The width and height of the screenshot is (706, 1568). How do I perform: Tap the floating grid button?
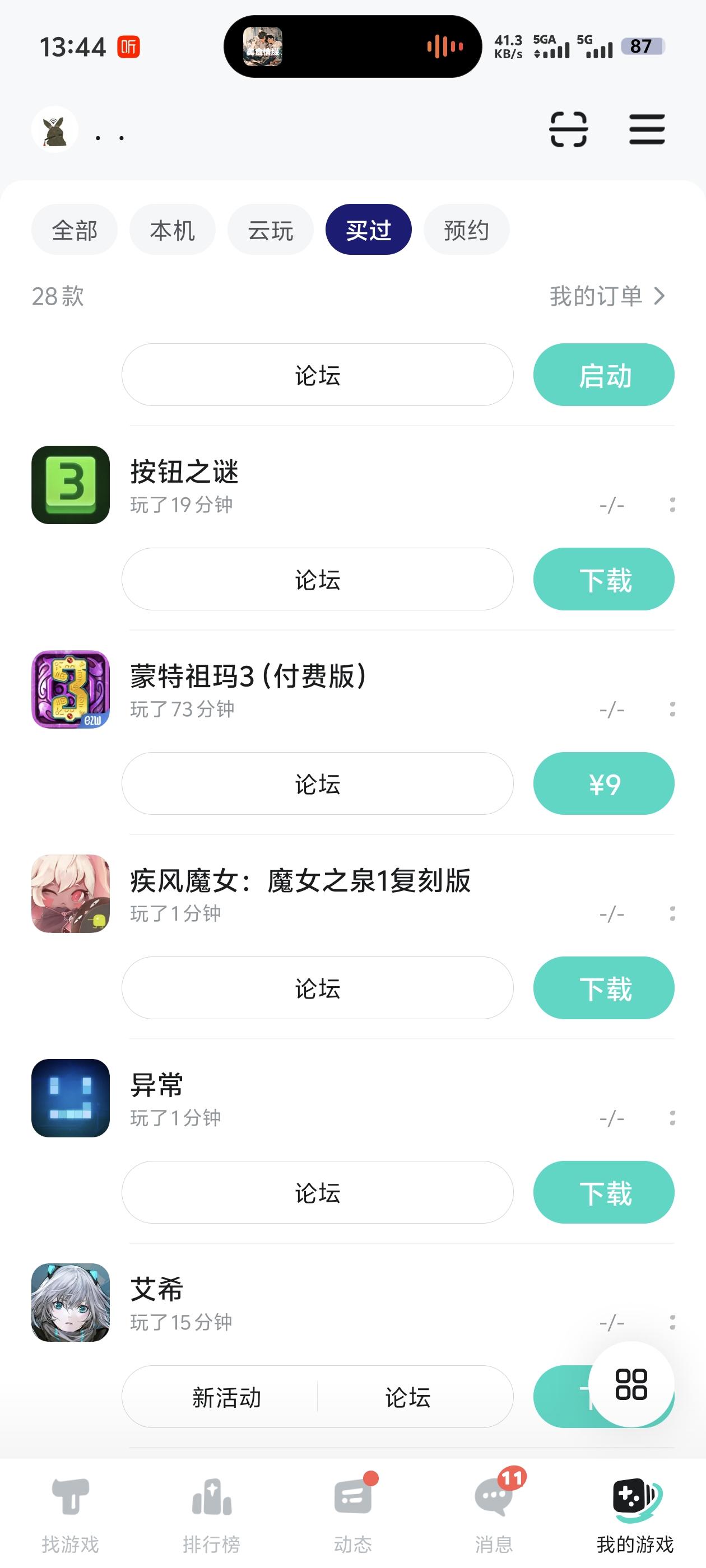coord(631,1385)
